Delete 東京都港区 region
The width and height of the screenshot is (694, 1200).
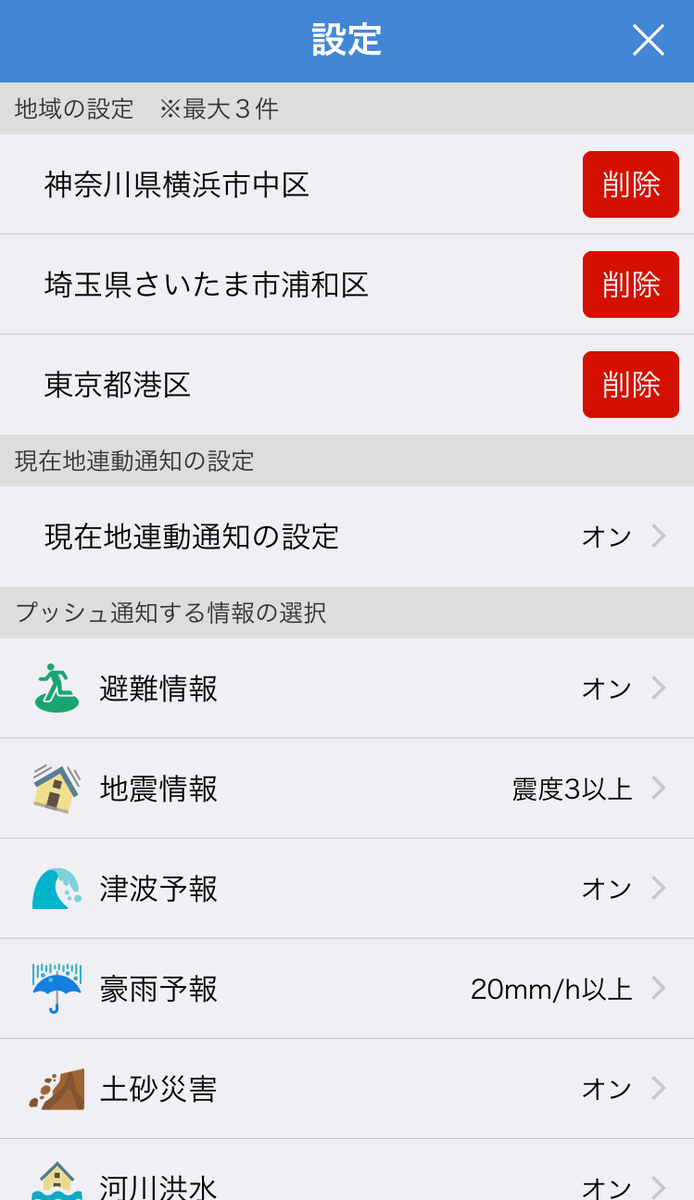click(631, 384)
